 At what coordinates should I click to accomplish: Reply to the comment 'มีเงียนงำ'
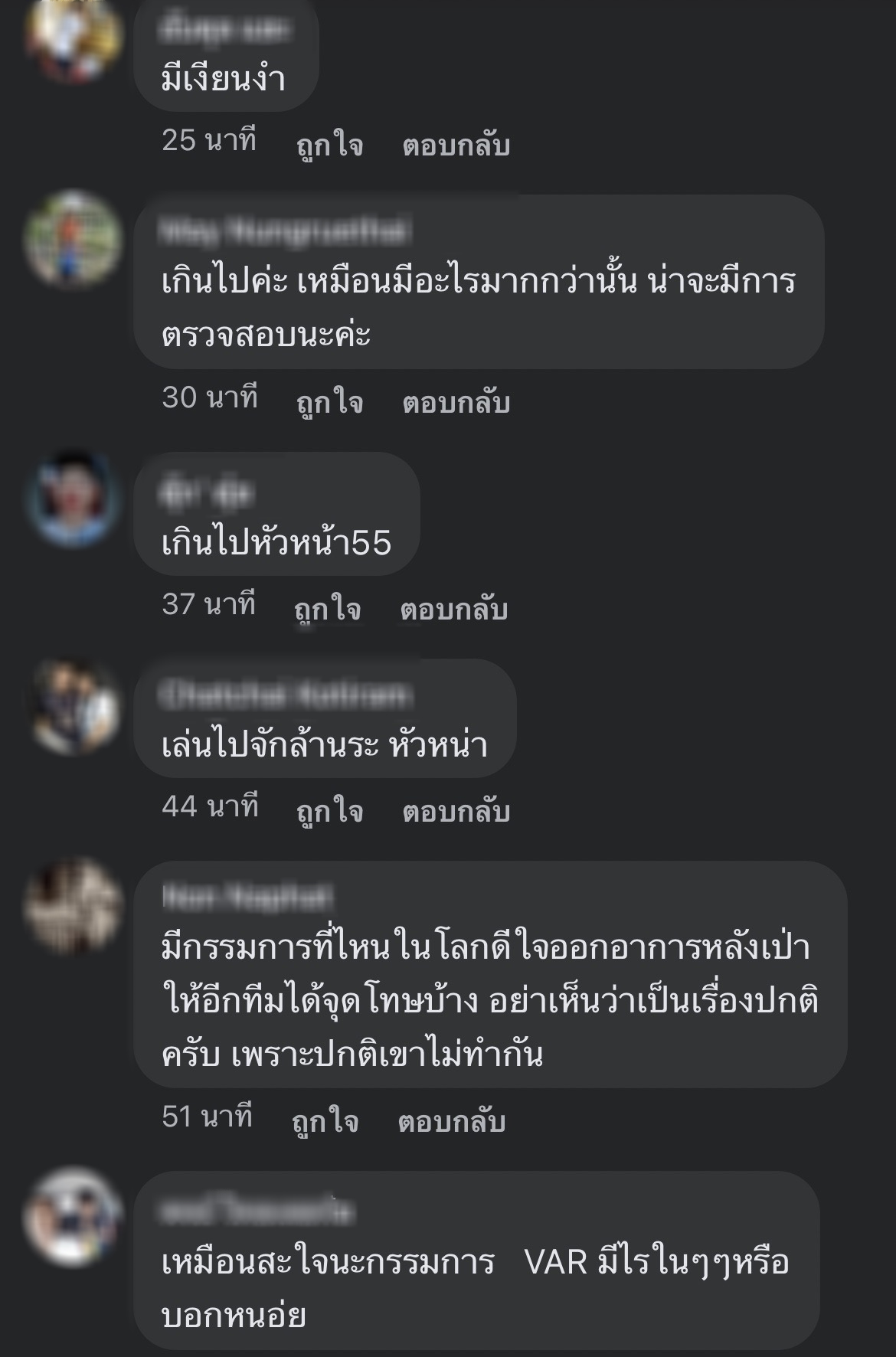456,146
